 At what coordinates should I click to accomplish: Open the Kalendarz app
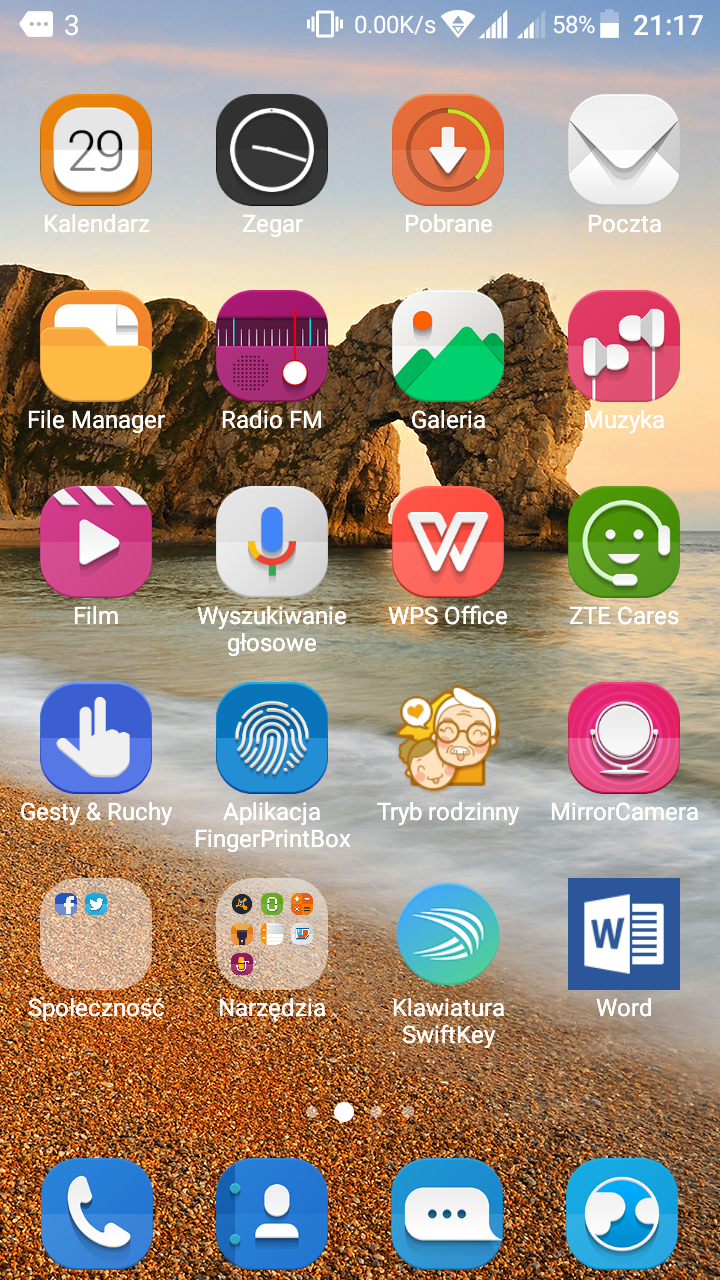coord(96,151)
